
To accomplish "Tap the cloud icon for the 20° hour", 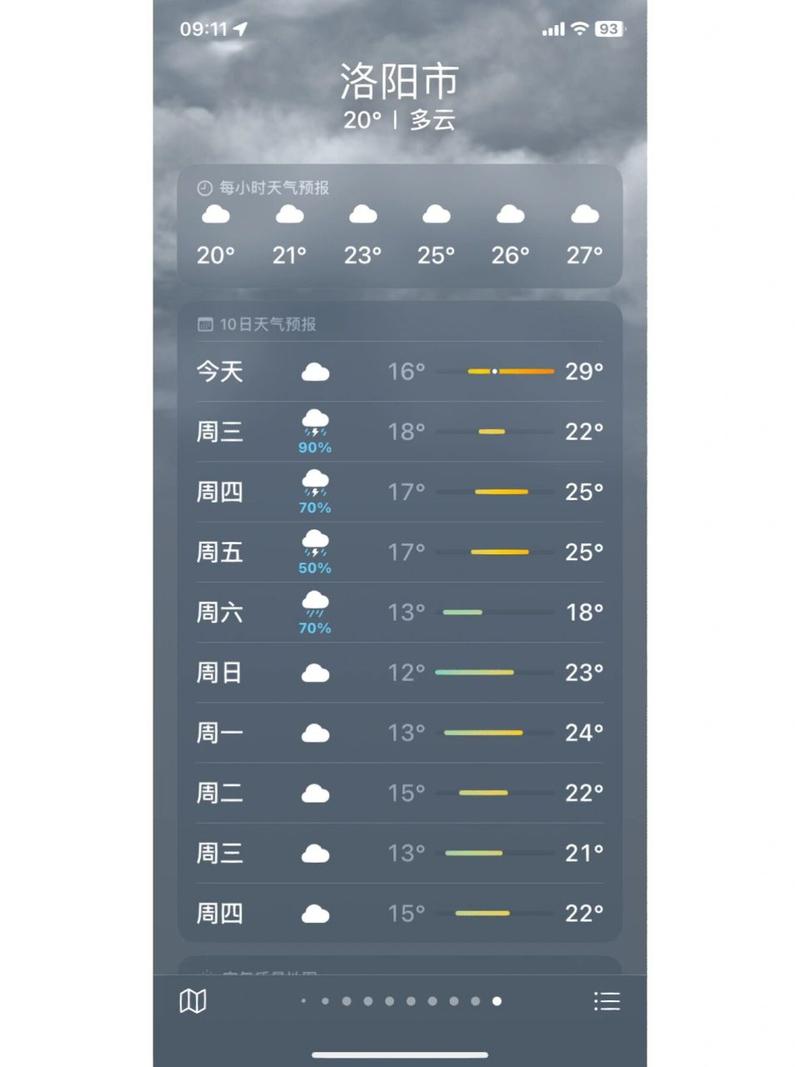I will pos(215,212).
